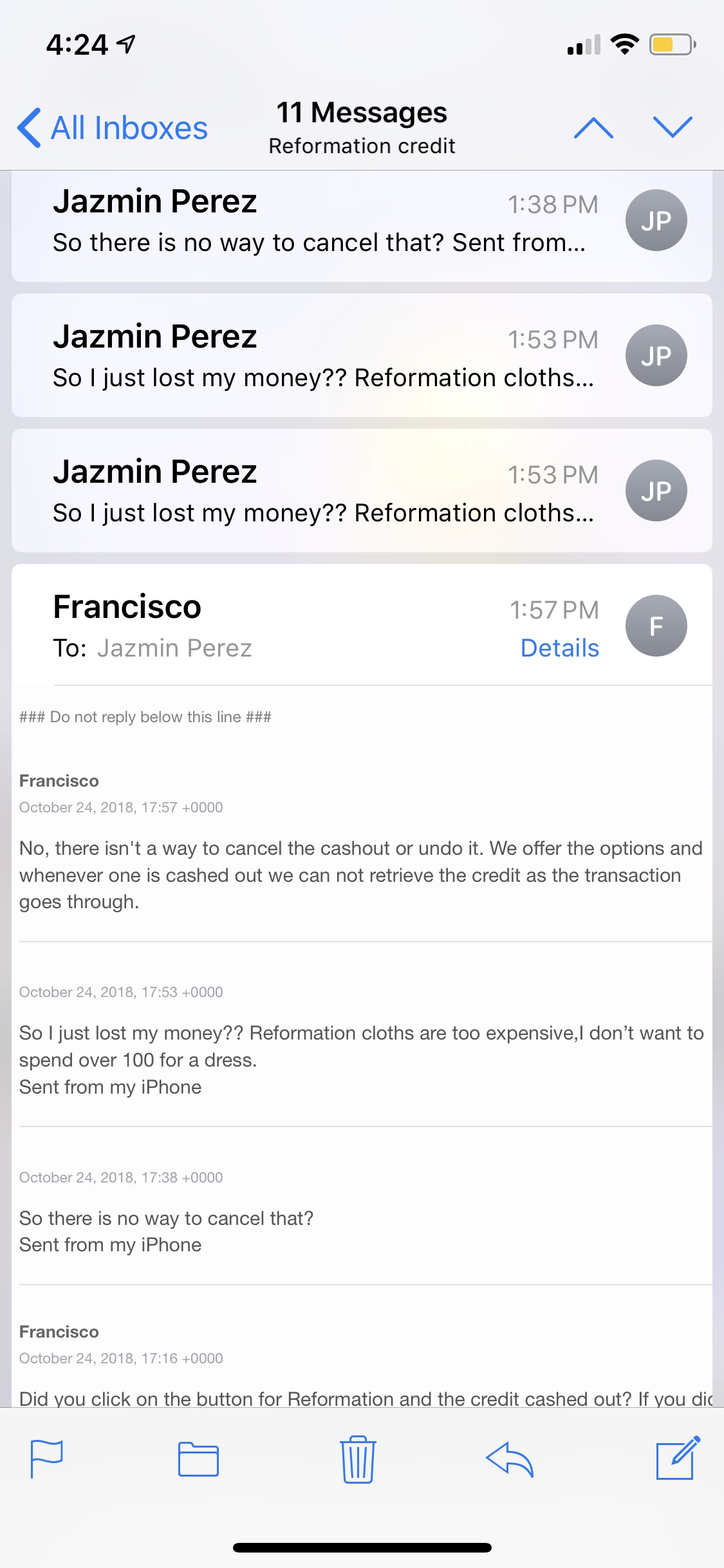Open Details for Francisco's message
724x1568 pixels.
(559, 648)
